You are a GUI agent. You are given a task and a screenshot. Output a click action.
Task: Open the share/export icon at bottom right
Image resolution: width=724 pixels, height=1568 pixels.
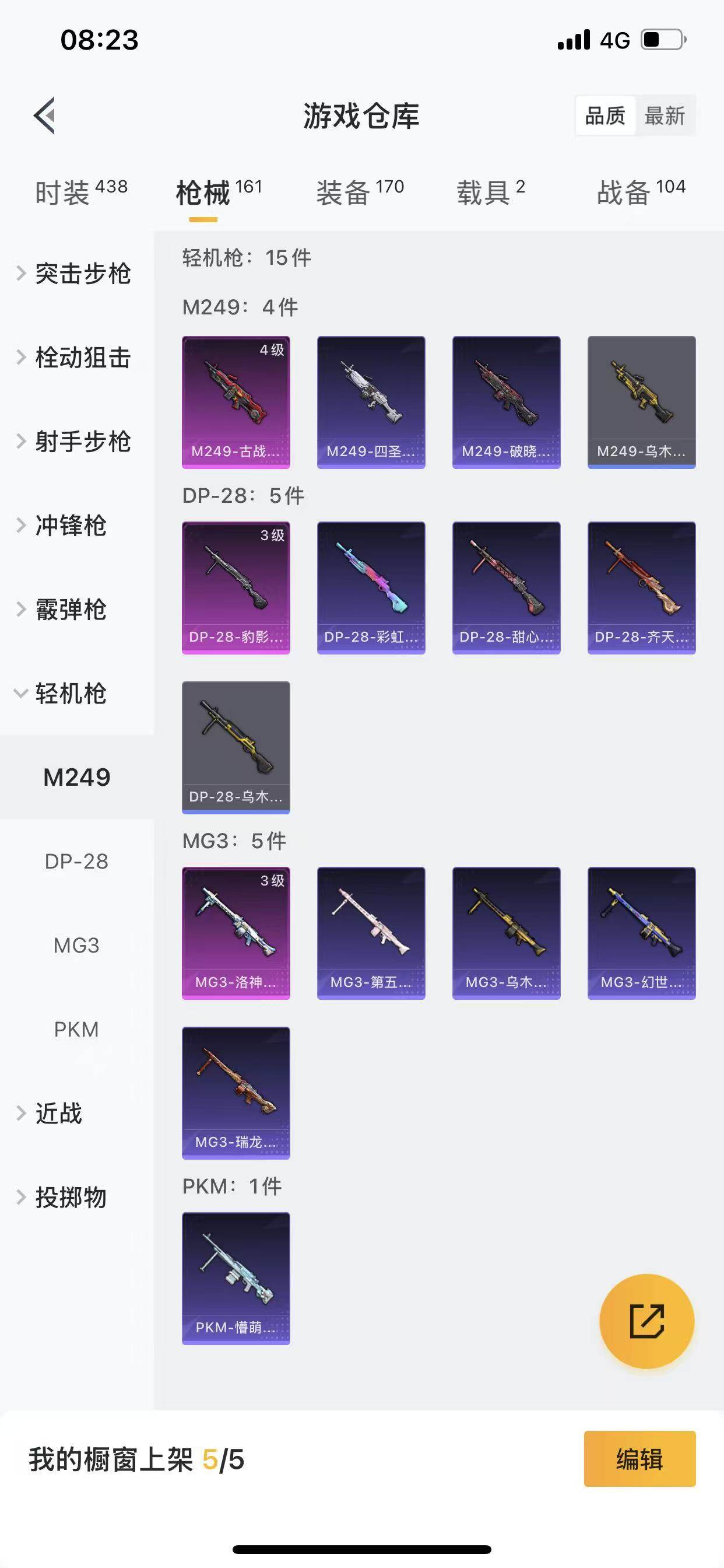(646, 1321)
